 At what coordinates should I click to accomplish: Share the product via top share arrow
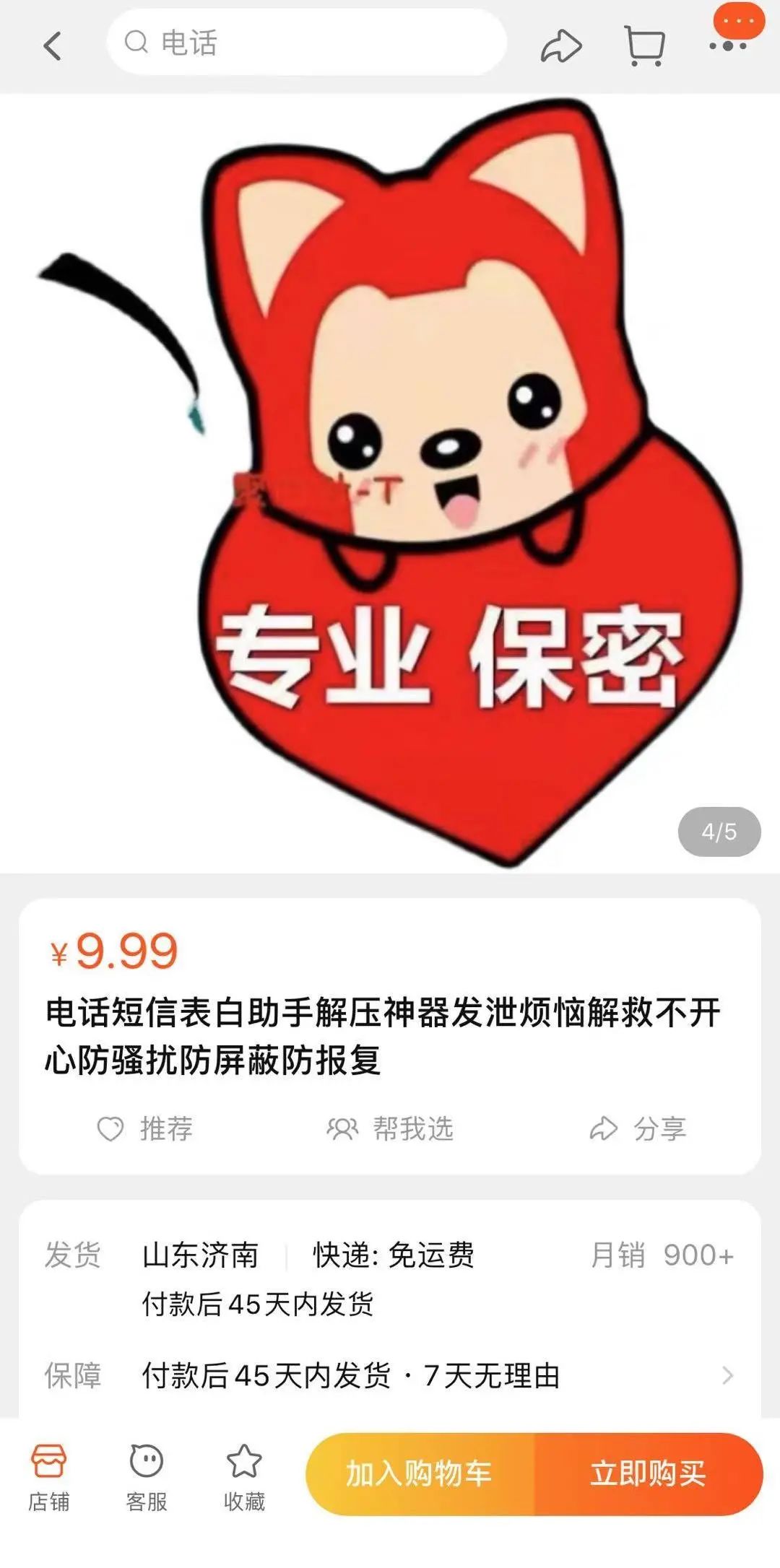click(561, 46)
